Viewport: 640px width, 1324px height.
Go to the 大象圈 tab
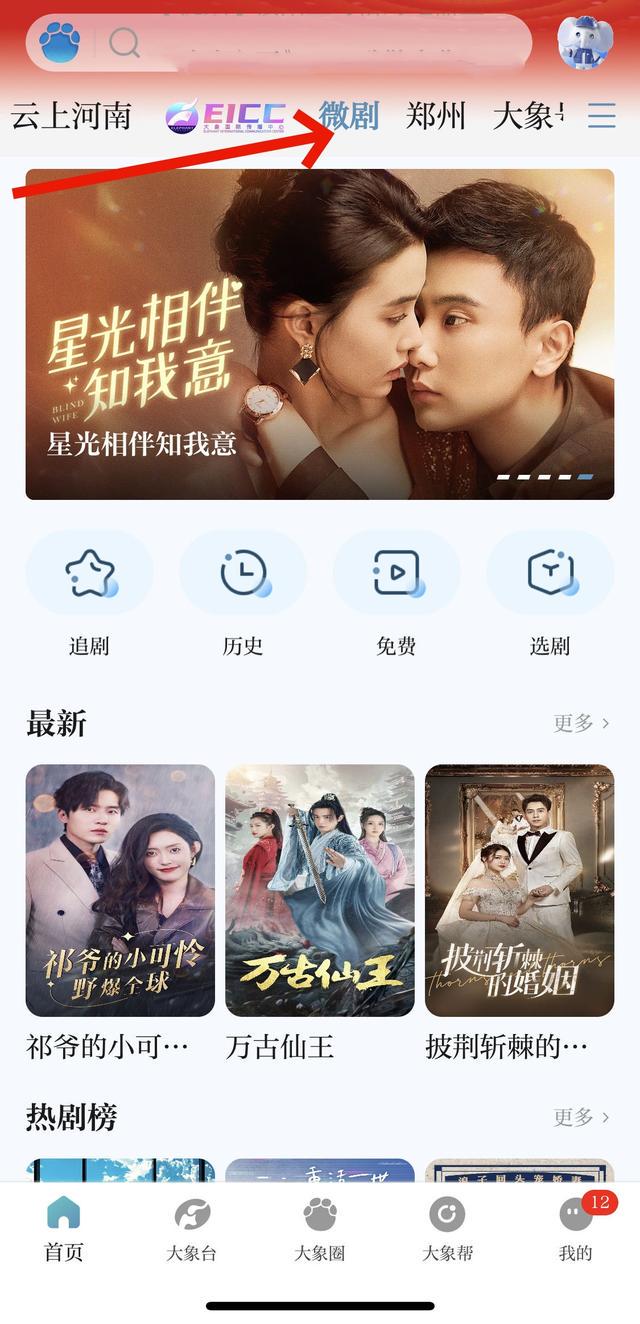tap(320, 1229)
